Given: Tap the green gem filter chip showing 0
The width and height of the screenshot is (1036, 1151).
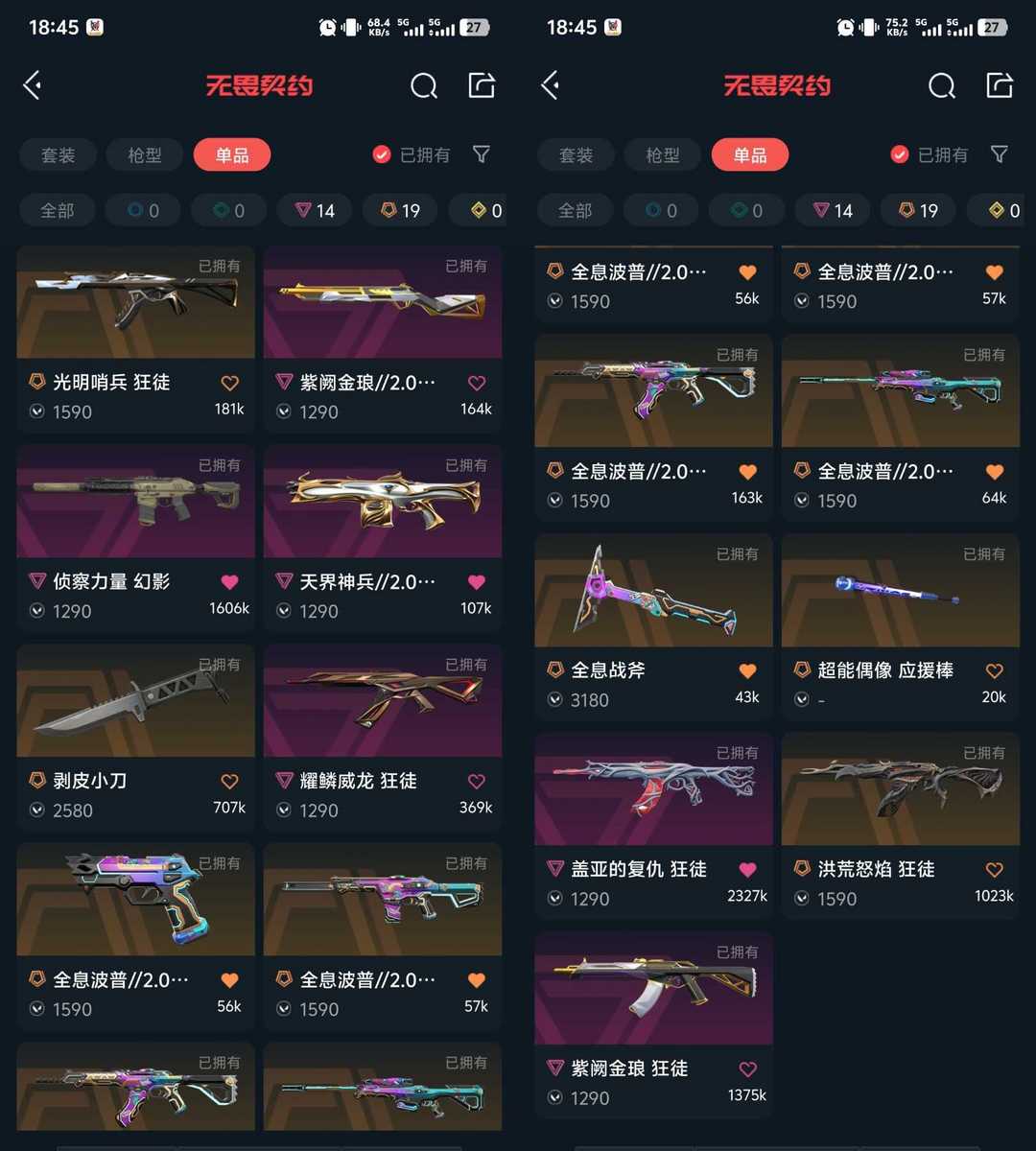Looking at the screenshot, I should [x=228, y=210].
